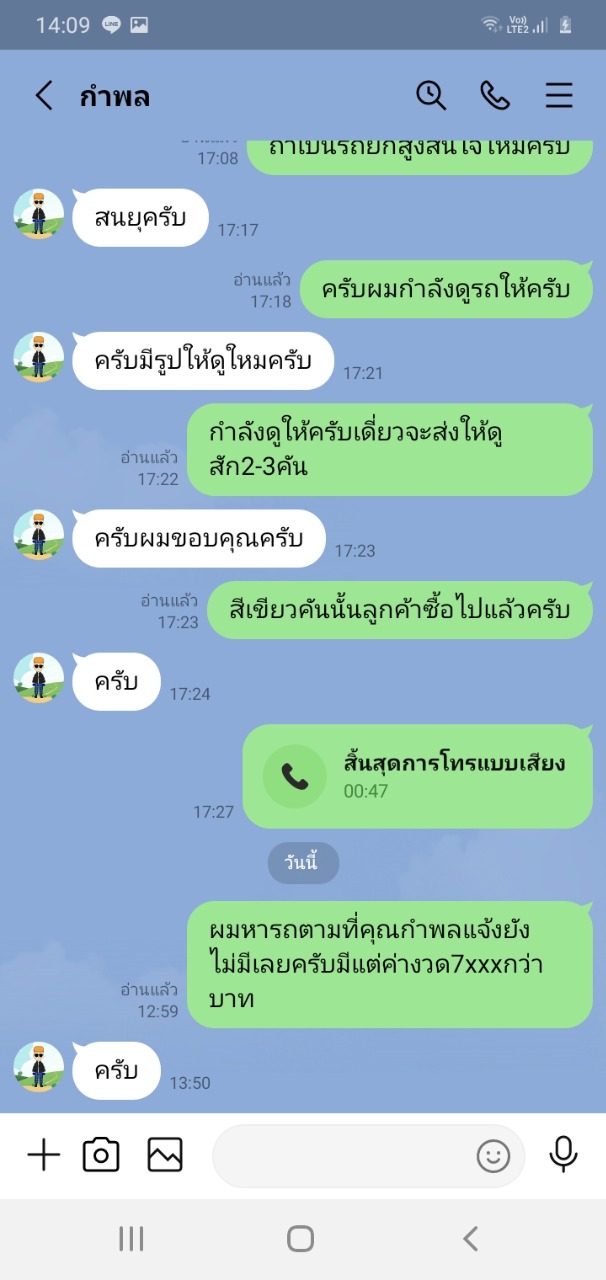
Task: Open the camera from chat bar
Action: (101, 1155)
